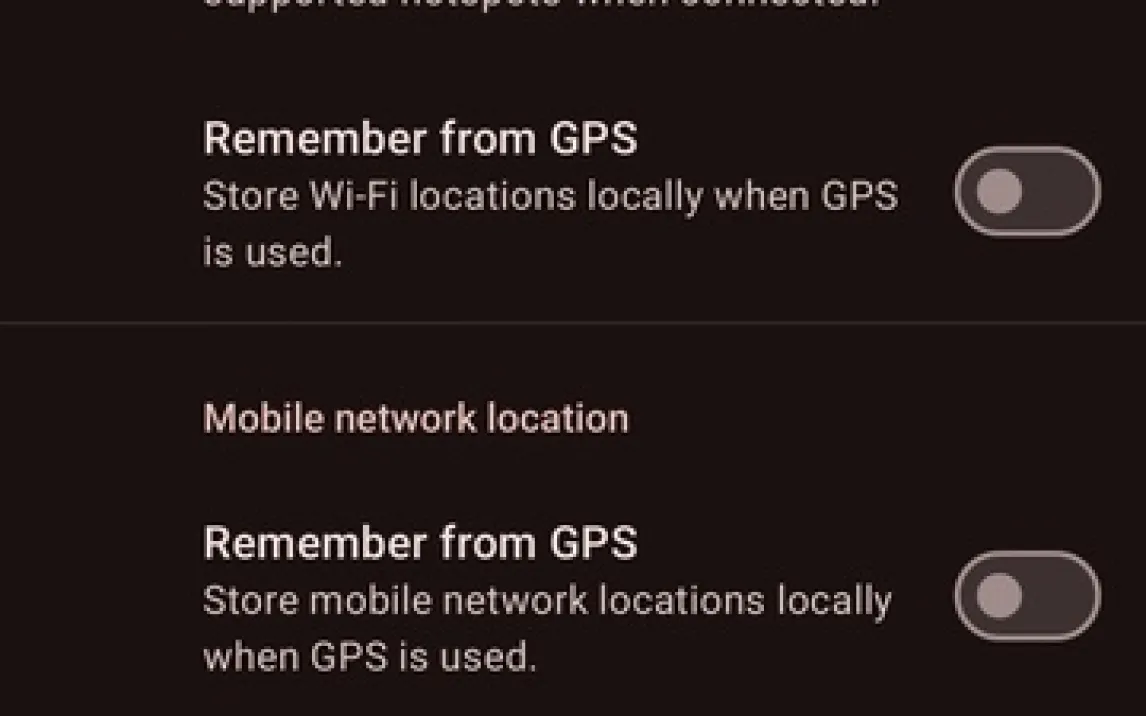Turn on mobile network Remember from GPS
Screen dimensions: 1146x716
coord(1027,596)
